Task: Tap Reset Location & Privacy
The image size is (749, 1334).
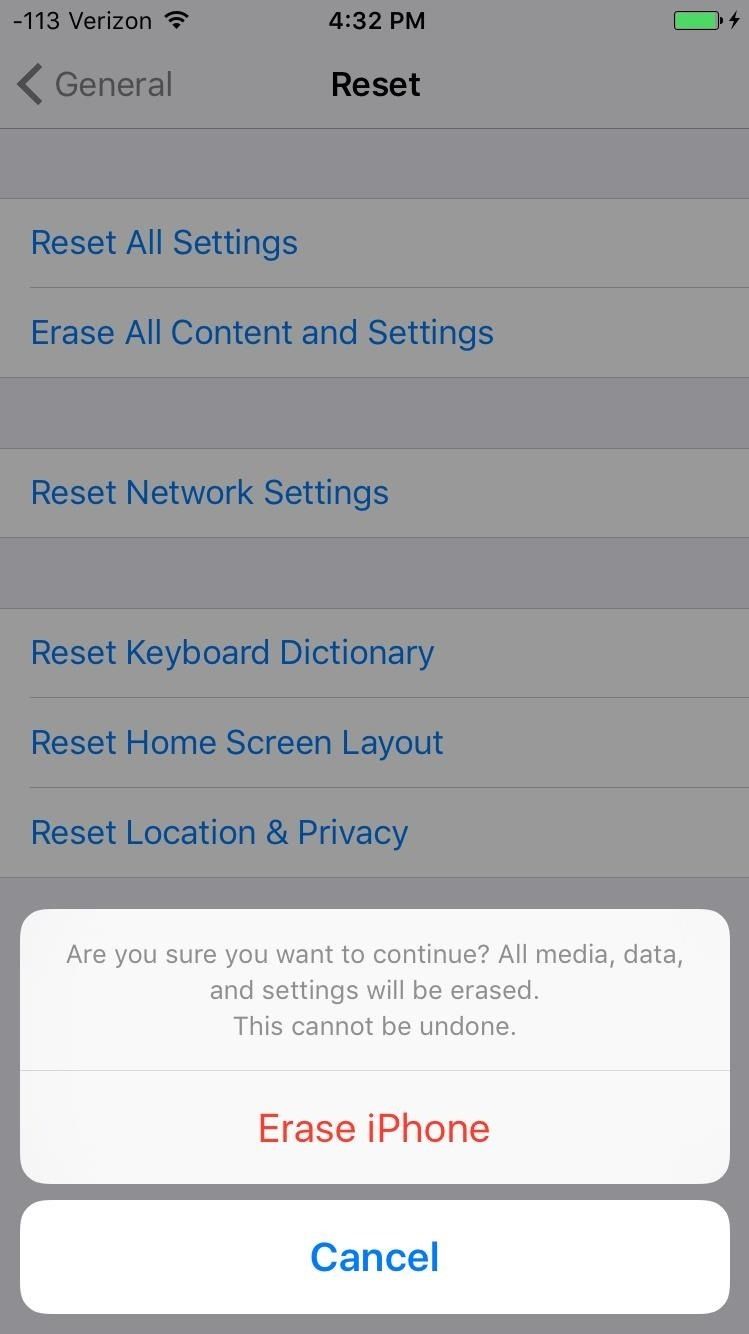Action: (x=219, y=832)
